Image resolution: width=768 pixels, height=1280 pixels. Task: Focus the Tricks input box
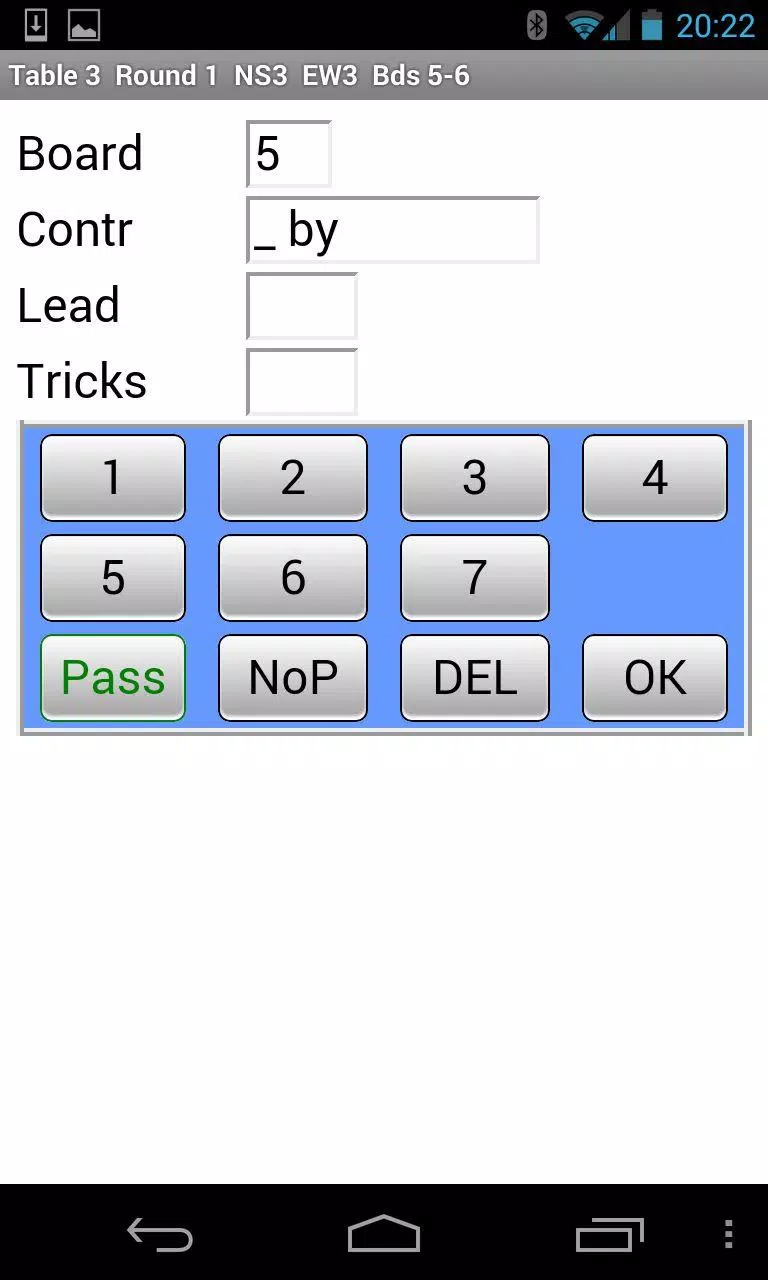point(302,382)
